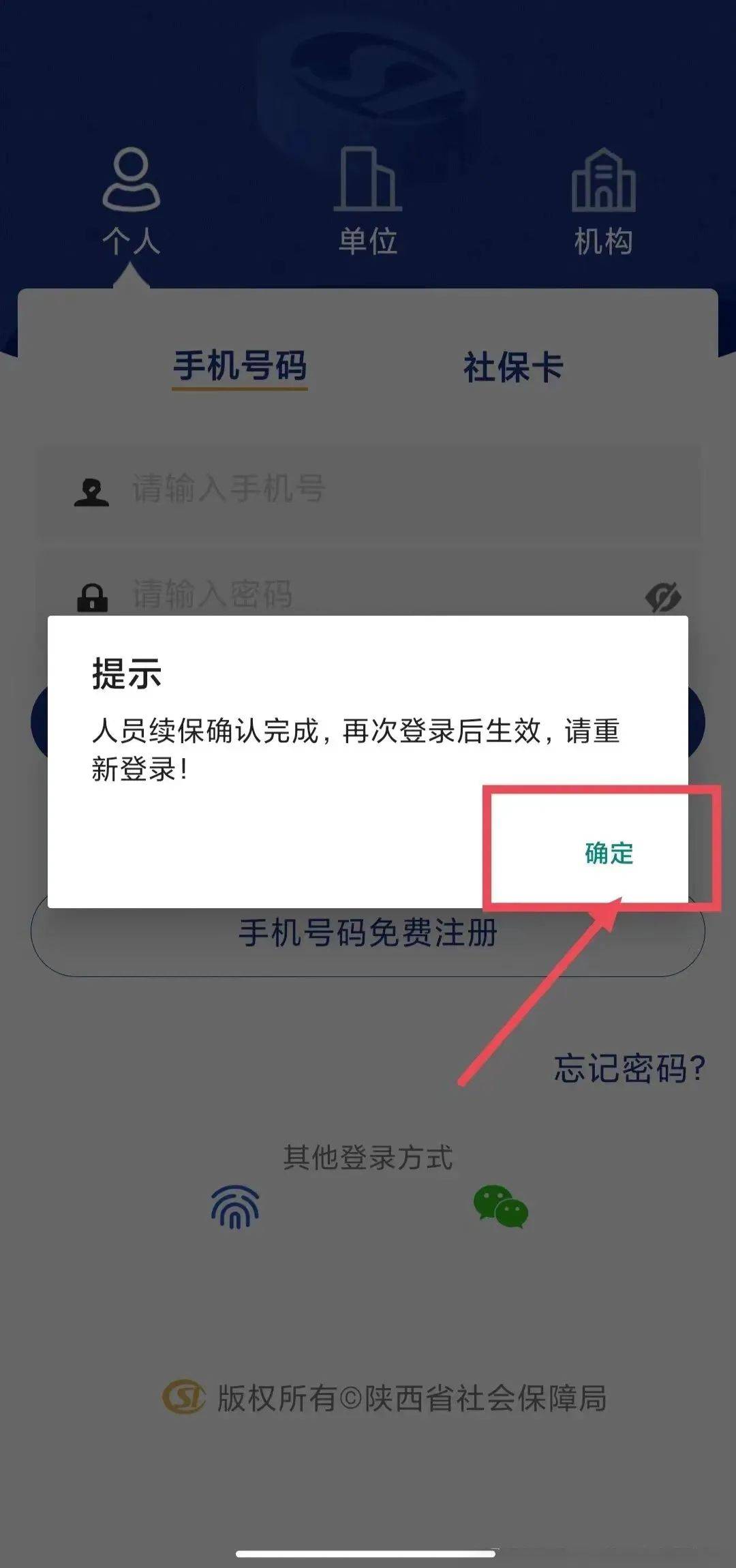Confirm the dialog with 确定
Viewport: 736px width, 1568px height.
coord(609,853)
